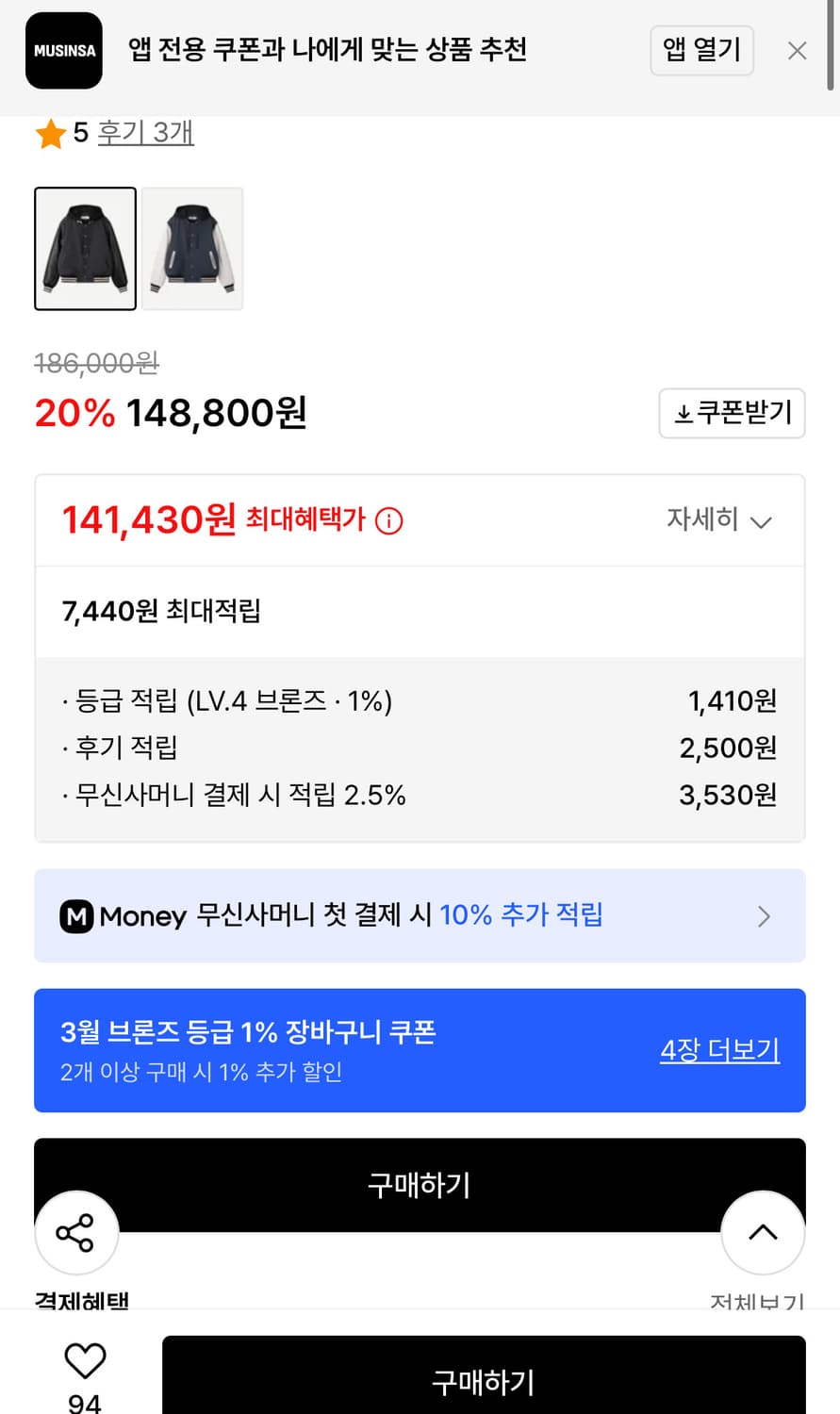Tap the 앱 열기 button
Viewport: 840px width, 1414px height.
point(701,51)
